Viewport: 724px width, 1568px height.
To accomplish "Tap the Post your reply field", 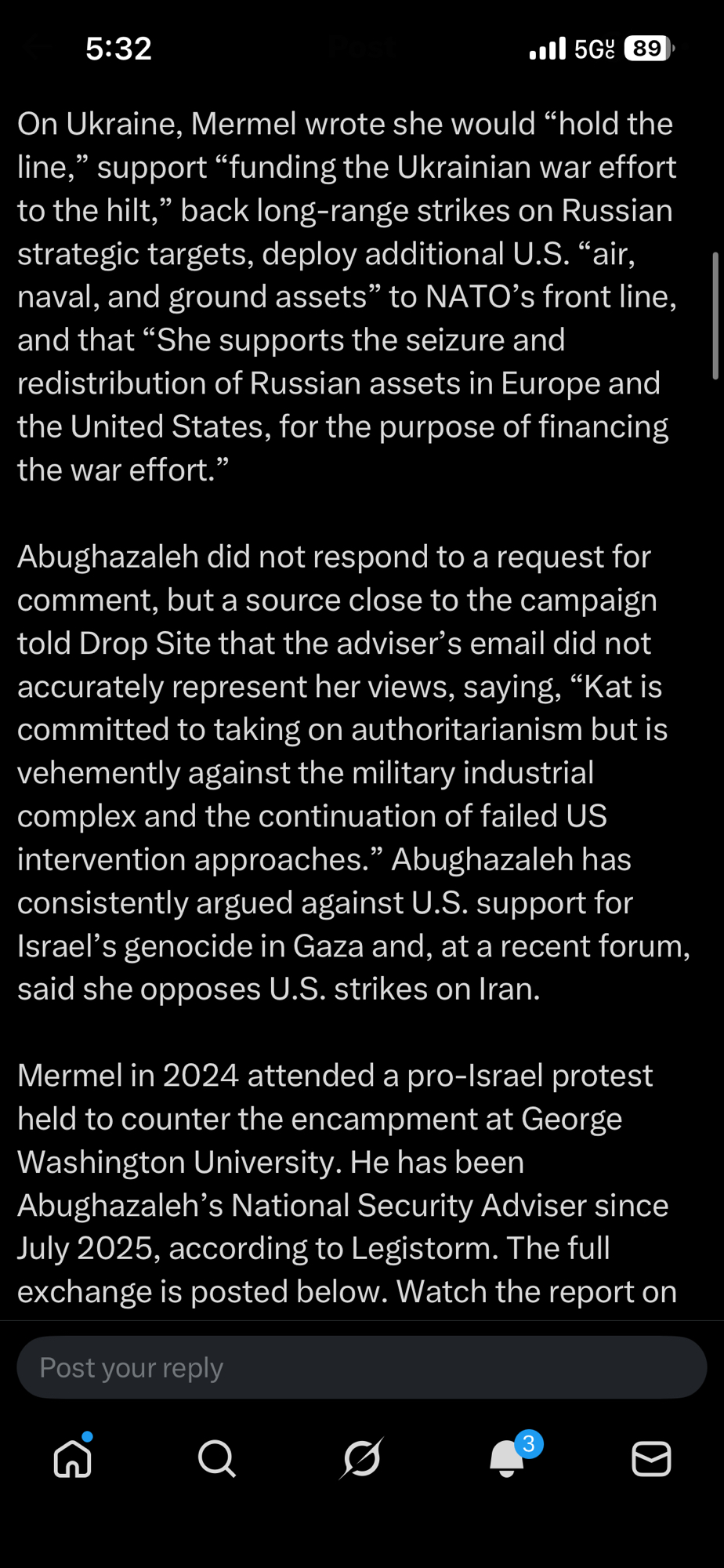I will tap(361, 1367).
